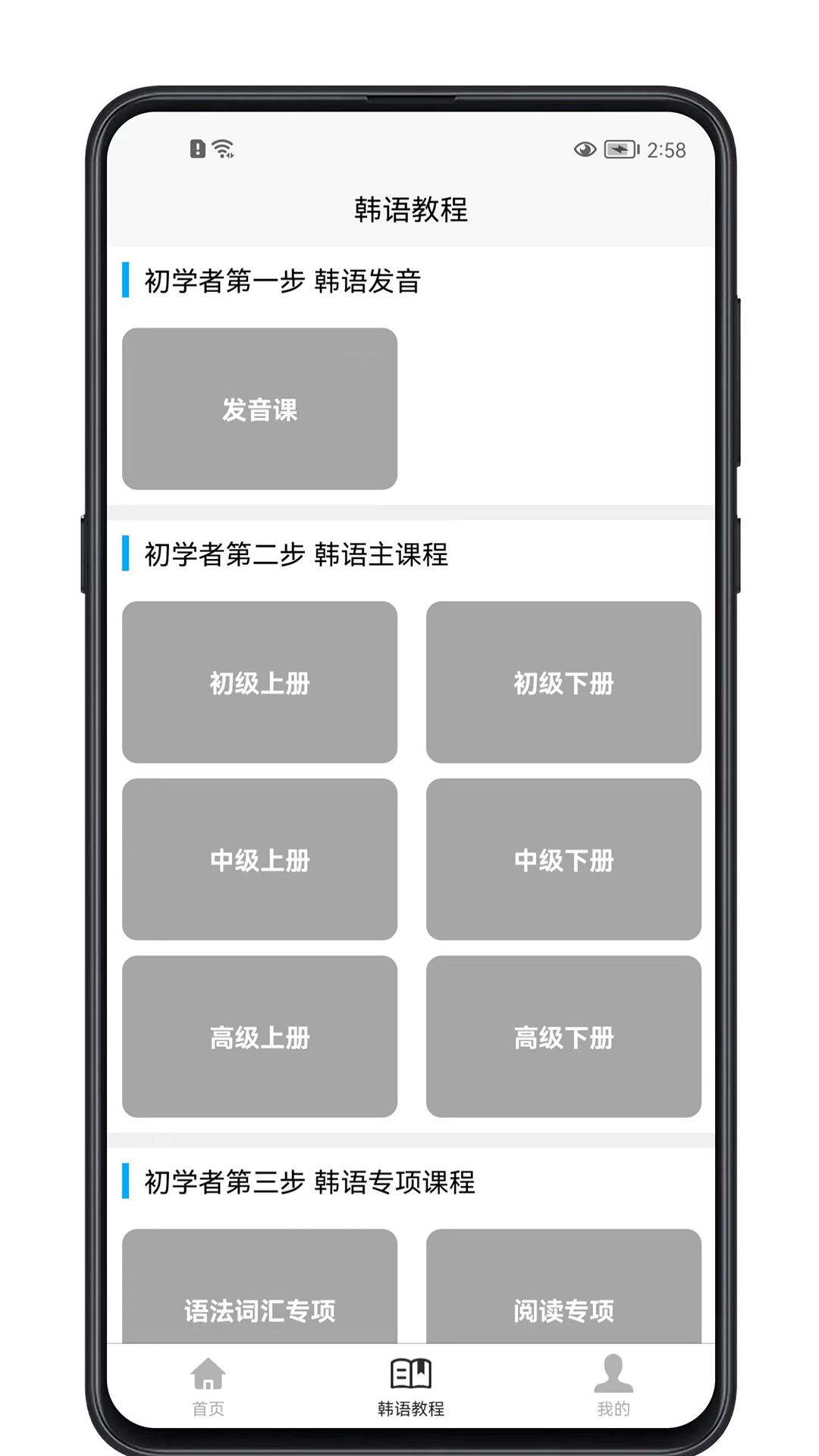Image resolution: width=819 pixels, height=1456 pixels.
Task: Go to the 我的 profile tab
Action: (x=613, y=1386)
